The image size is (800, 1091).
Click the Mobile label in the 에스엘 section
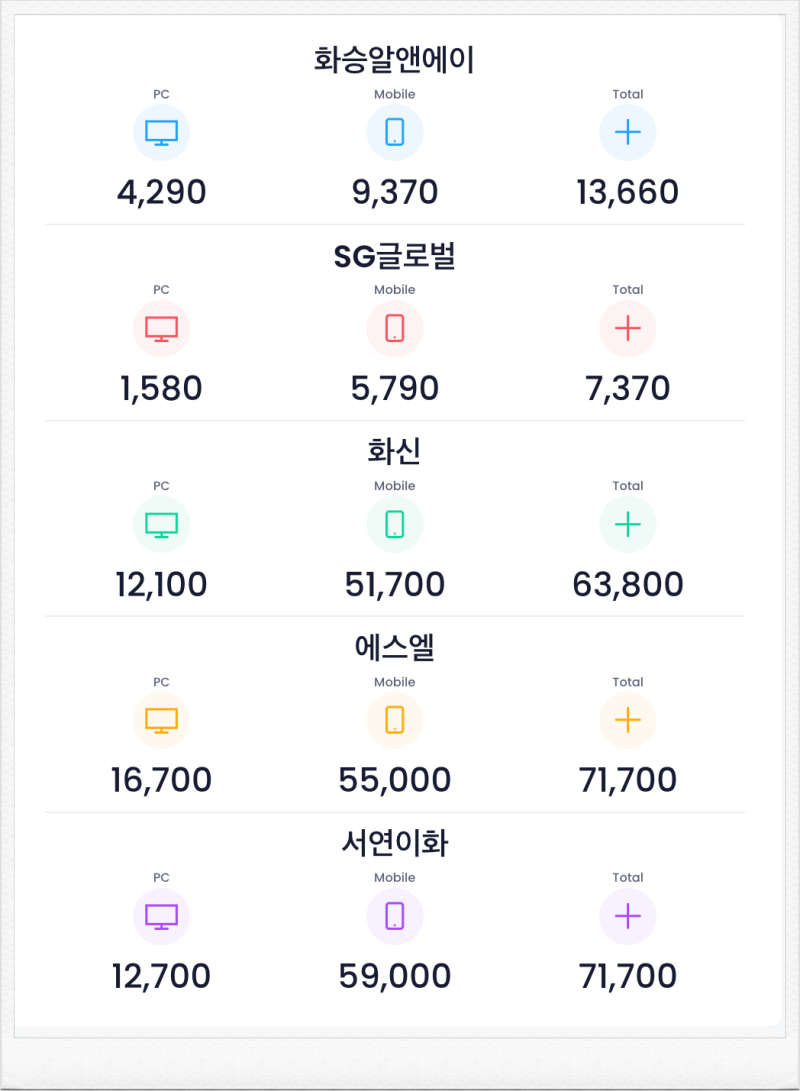[x=395, y=682]
